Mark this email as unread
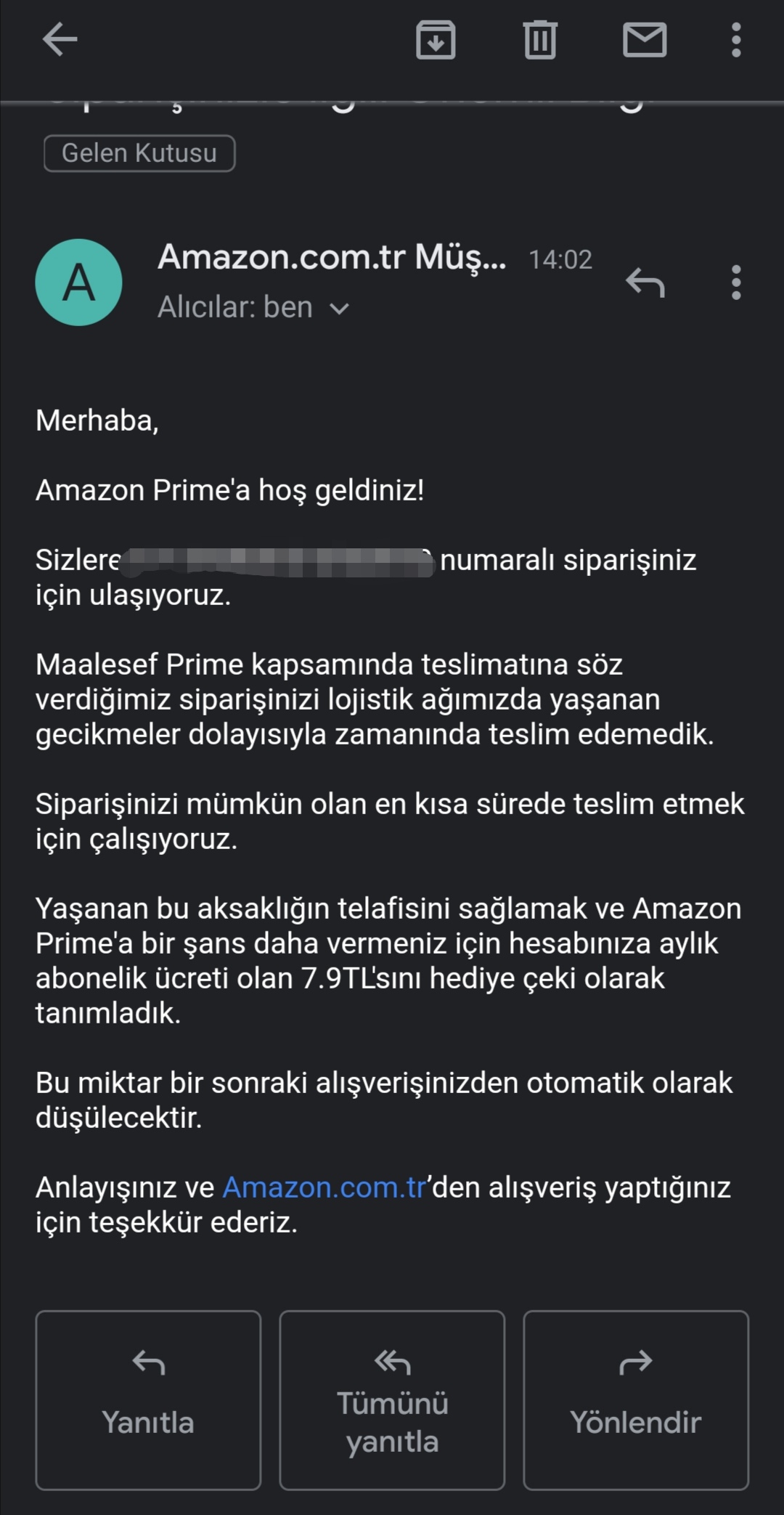Viewport: 784px width, 1515px height. (x=645, y=39)
